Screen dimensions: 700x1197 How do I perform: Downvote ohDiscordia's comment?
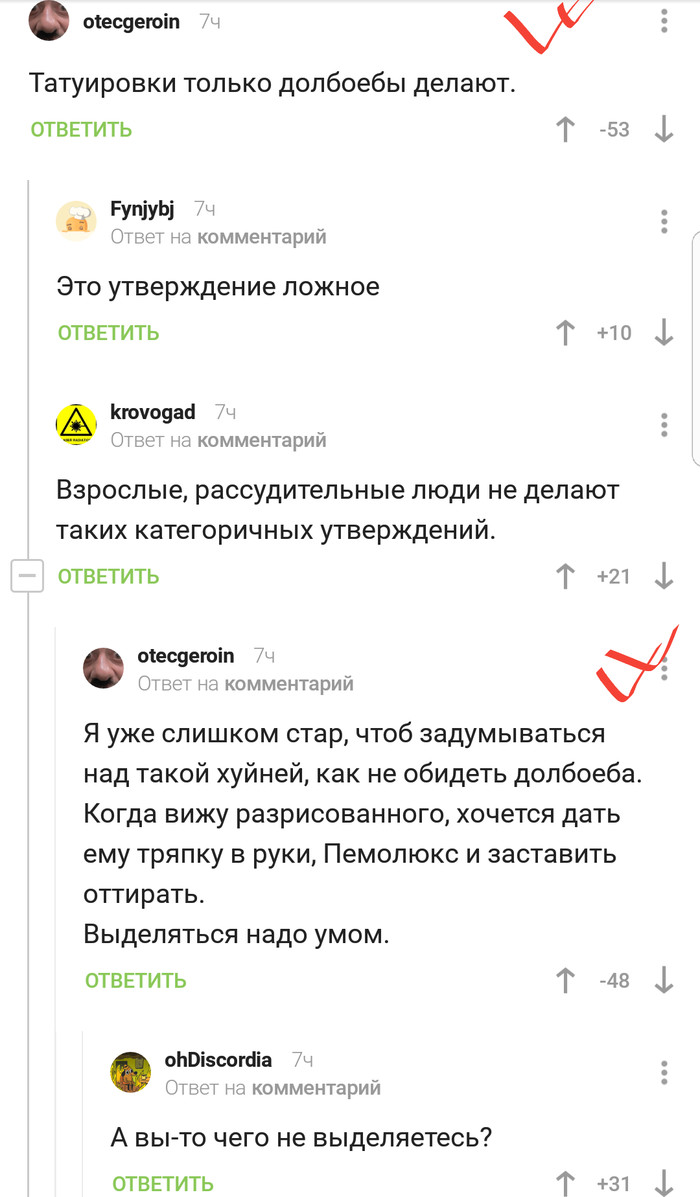click(664, 1183)
